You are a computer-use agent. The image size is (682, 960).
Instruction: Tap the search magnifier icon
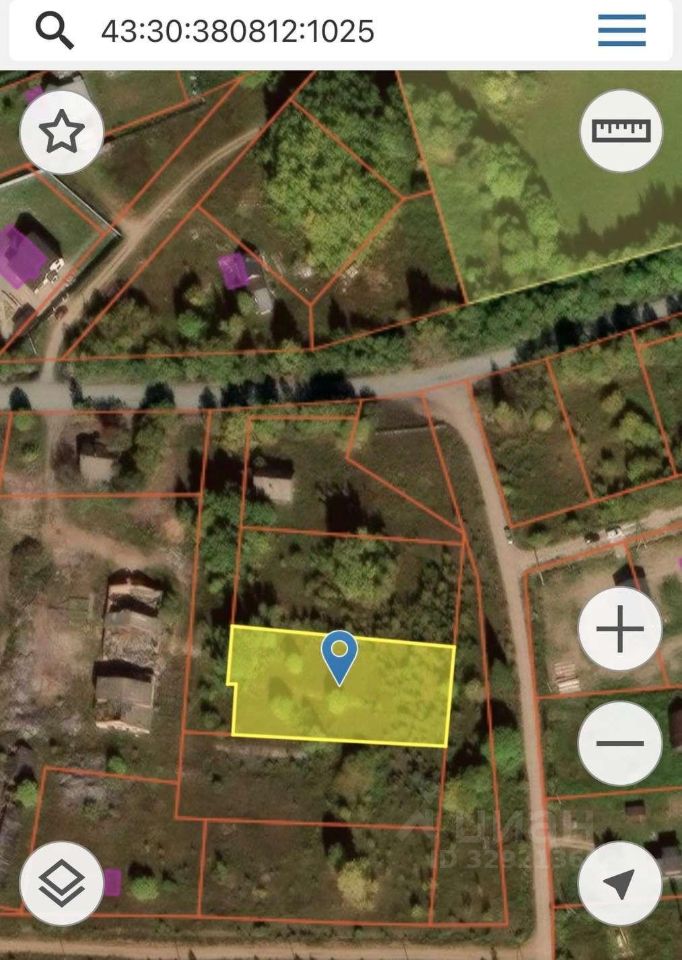[55, 31]
